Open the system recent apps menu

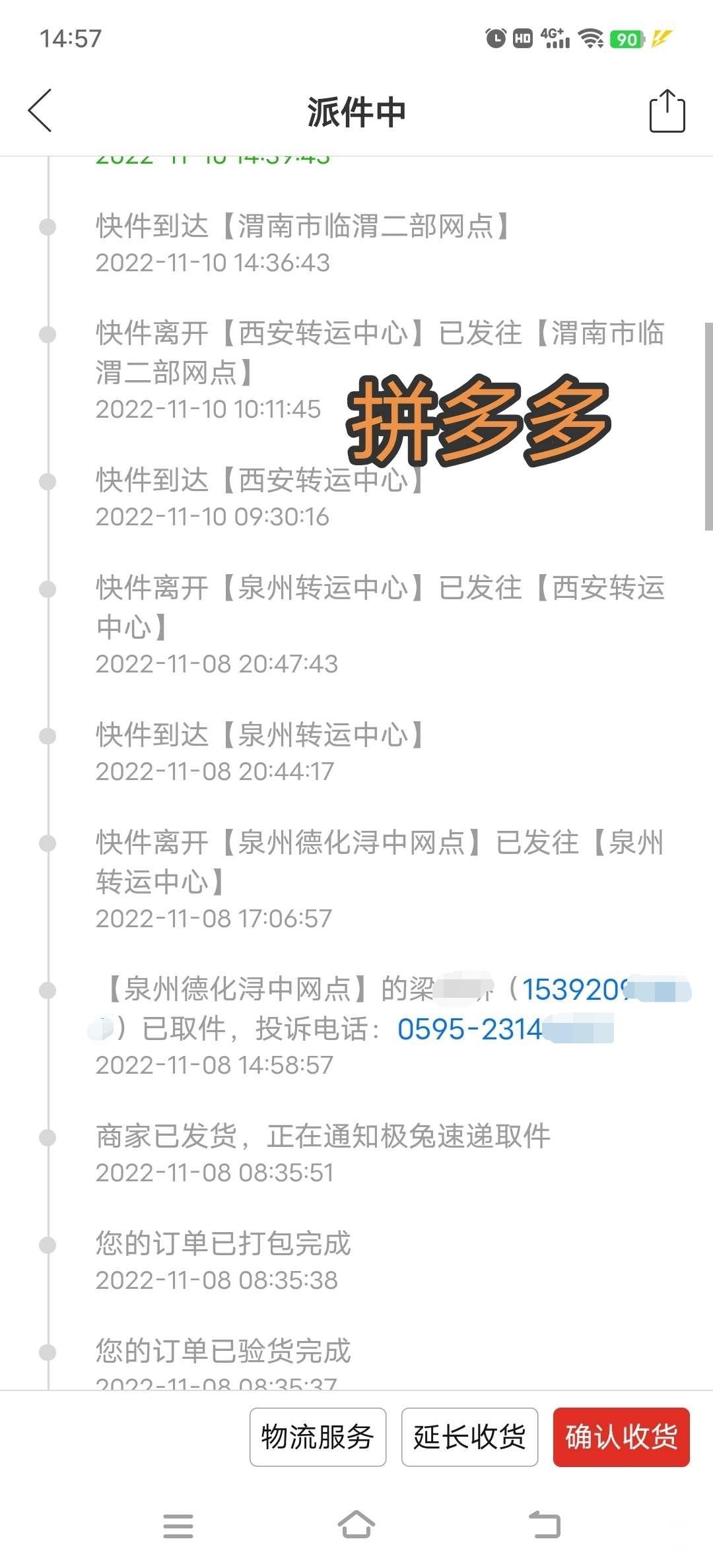(178, 1525)
